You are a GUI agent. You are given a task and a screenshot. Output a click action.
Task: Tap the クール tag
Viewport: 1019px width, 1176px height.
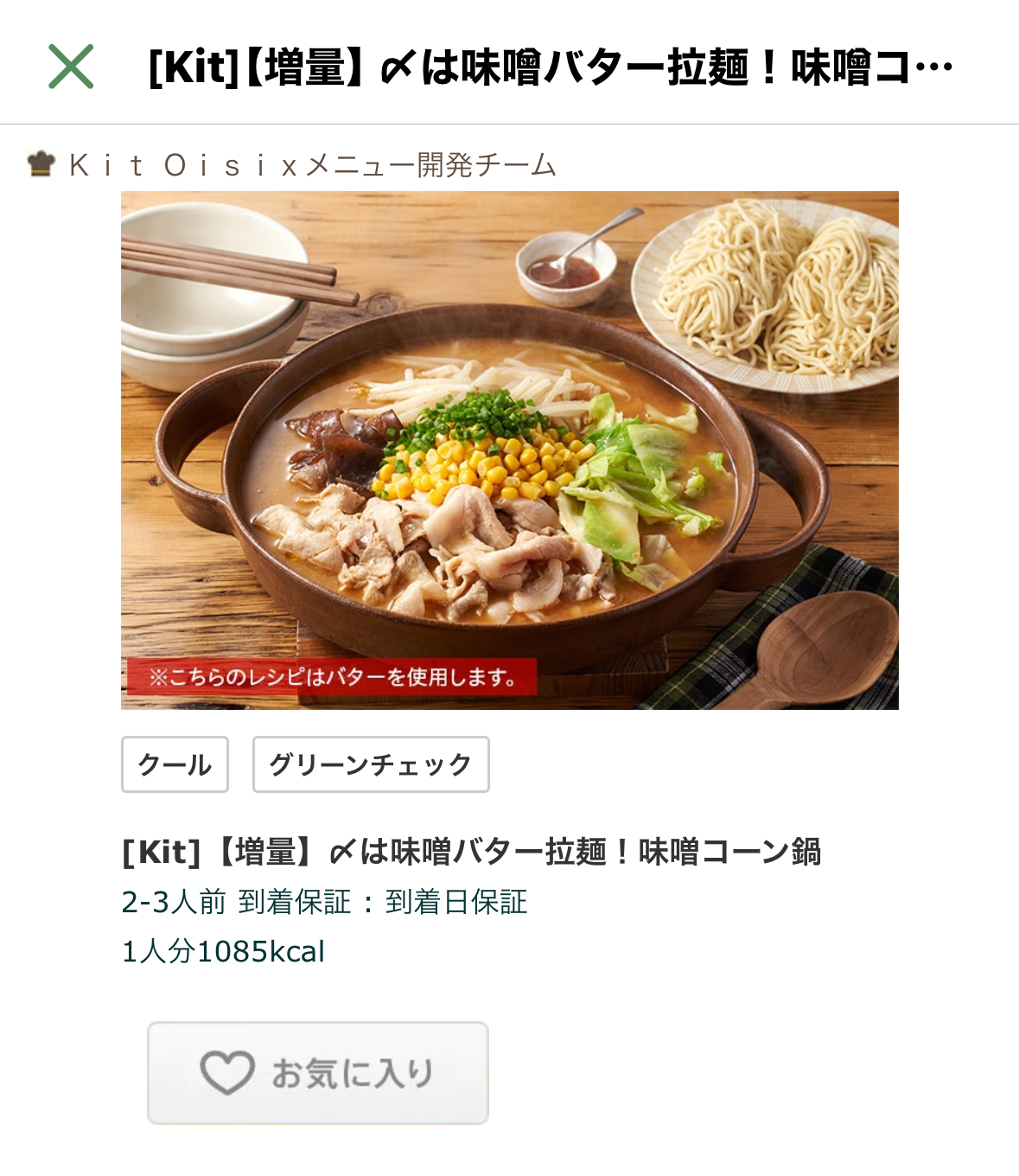click(175, 764)
